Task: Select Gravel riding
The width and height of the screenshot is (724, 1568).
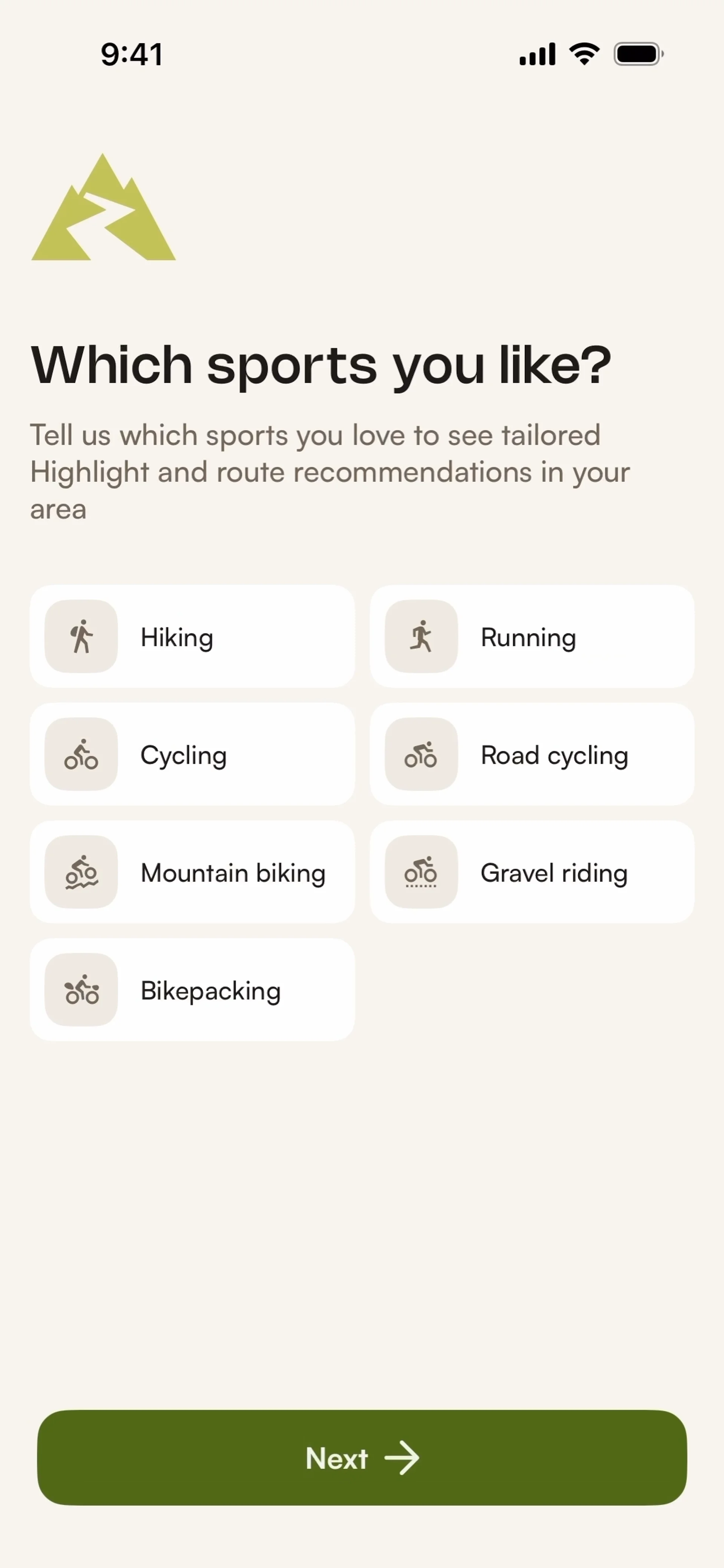Action: pyautogui.click(x=532, y=872)
